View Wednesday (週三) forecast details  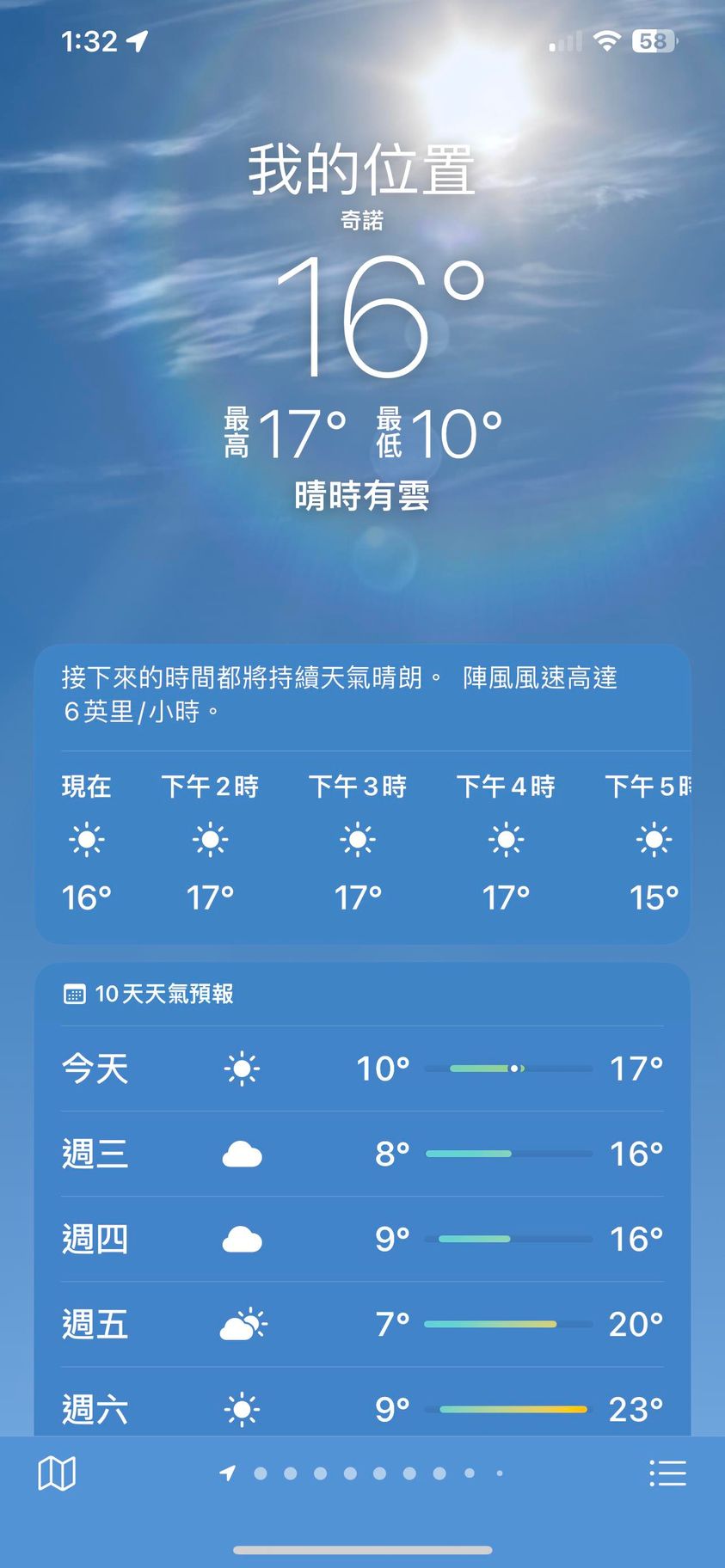[x=362, y=1154]
